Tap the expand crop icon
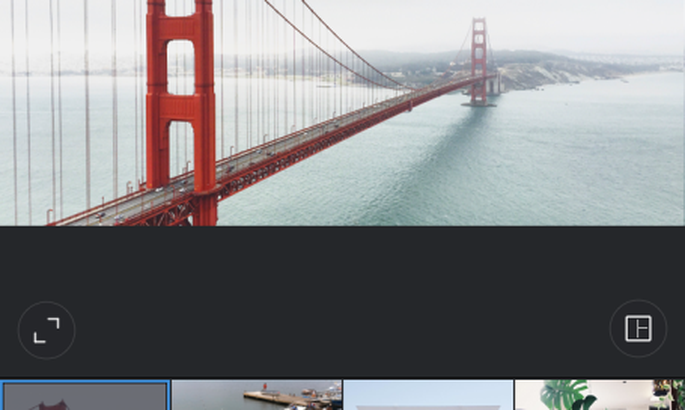The height and width of the screenshot is (410, 685). coord(47,330)
